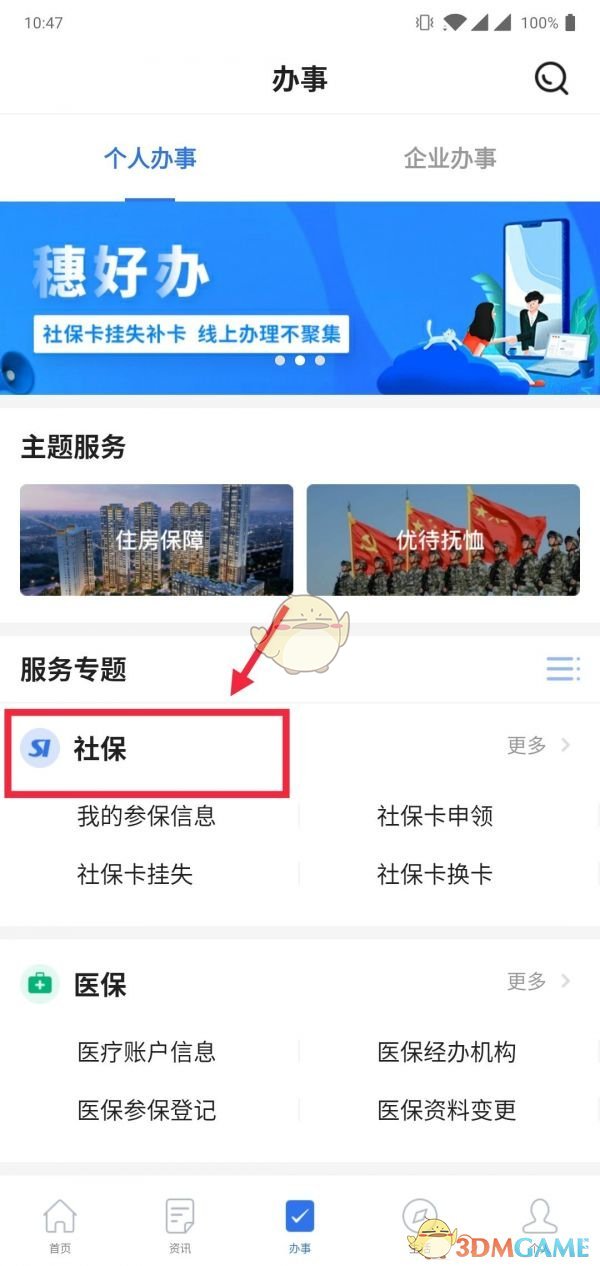View more 医保 services via 更多
Screen dimensions: 600x1266
click(538, 981)
